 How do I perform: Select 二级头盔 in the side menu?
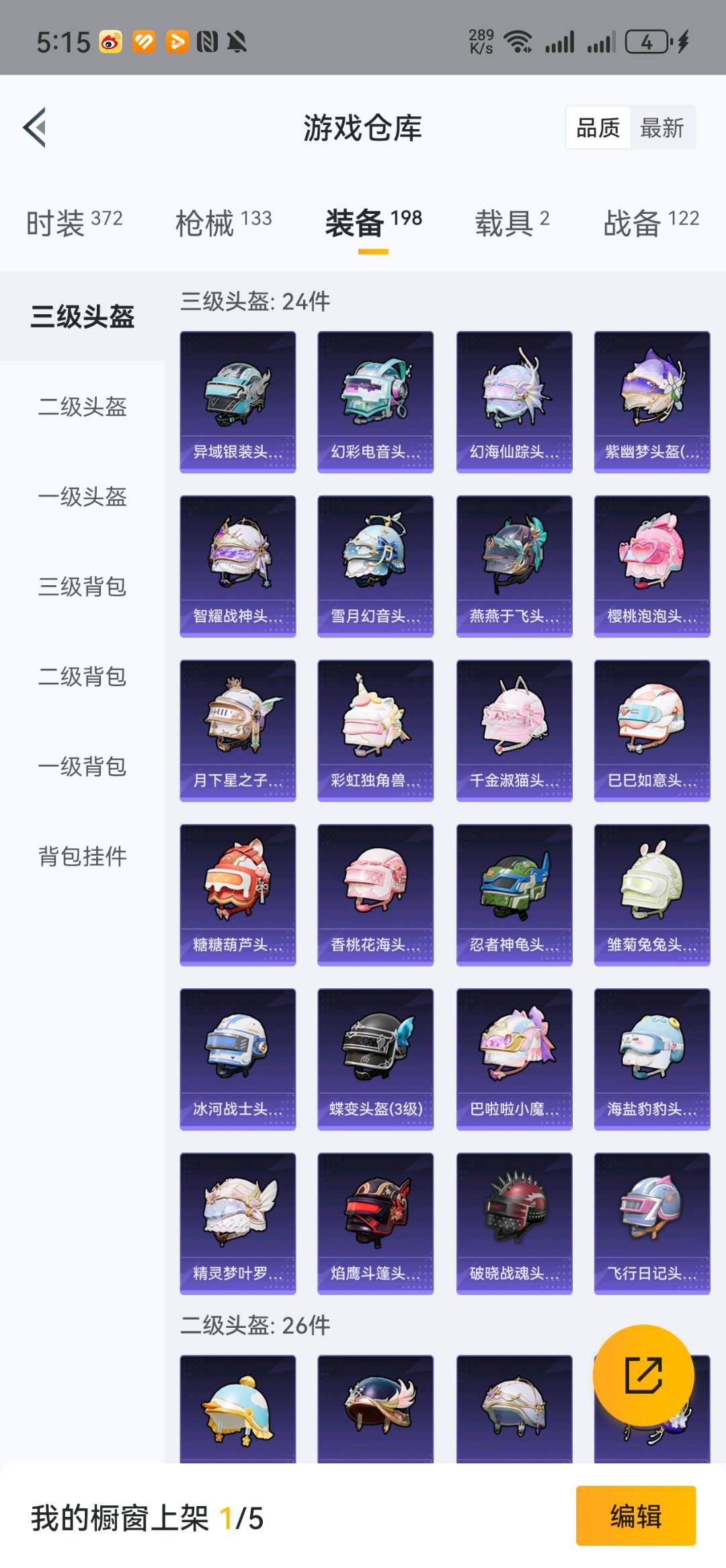click(x=82, y=406)
